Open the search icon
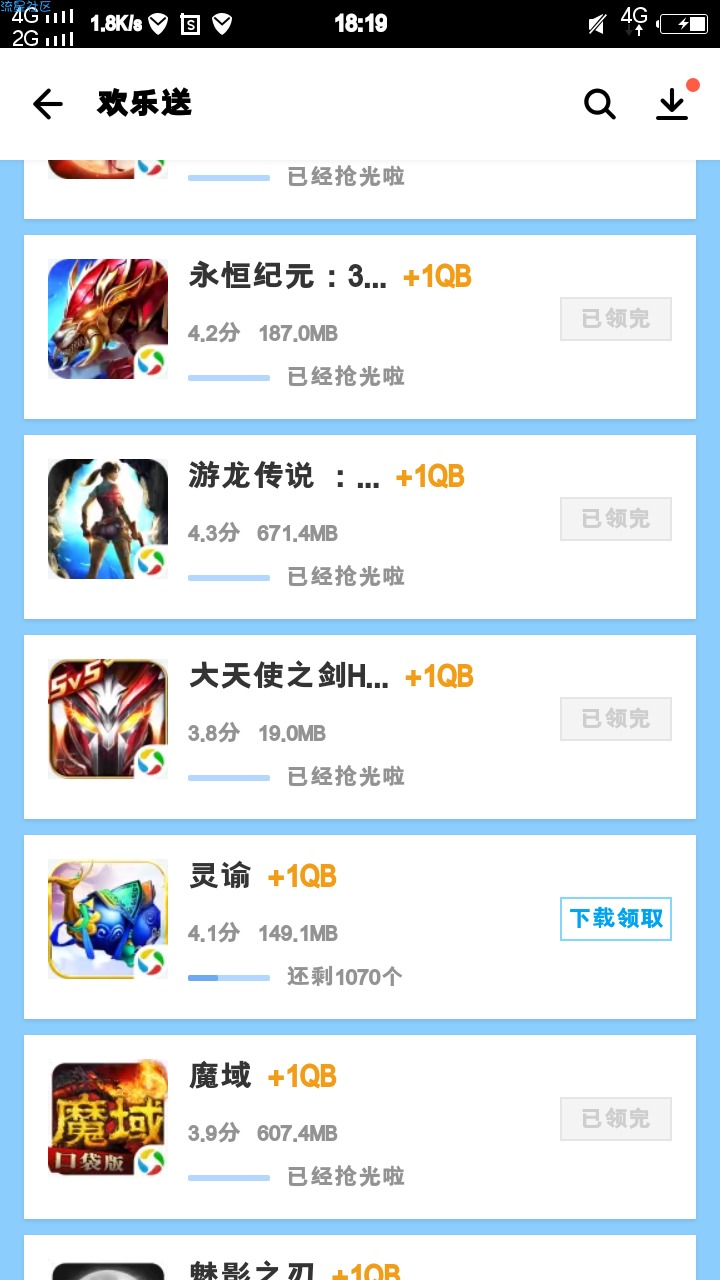720x1280 pixels. (599, 104)
